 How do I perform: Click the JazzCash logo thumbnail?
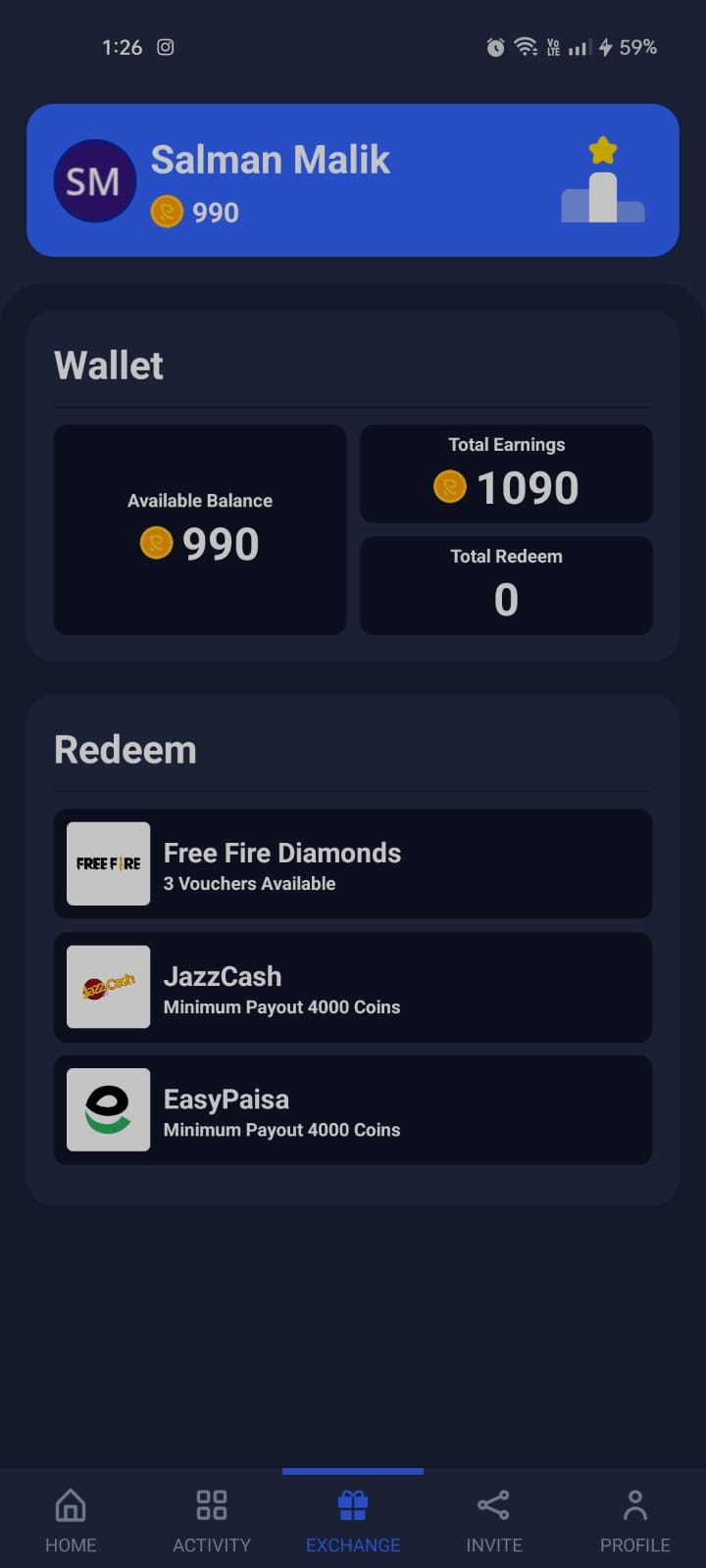pyautogui.click(x=108, y=987)
